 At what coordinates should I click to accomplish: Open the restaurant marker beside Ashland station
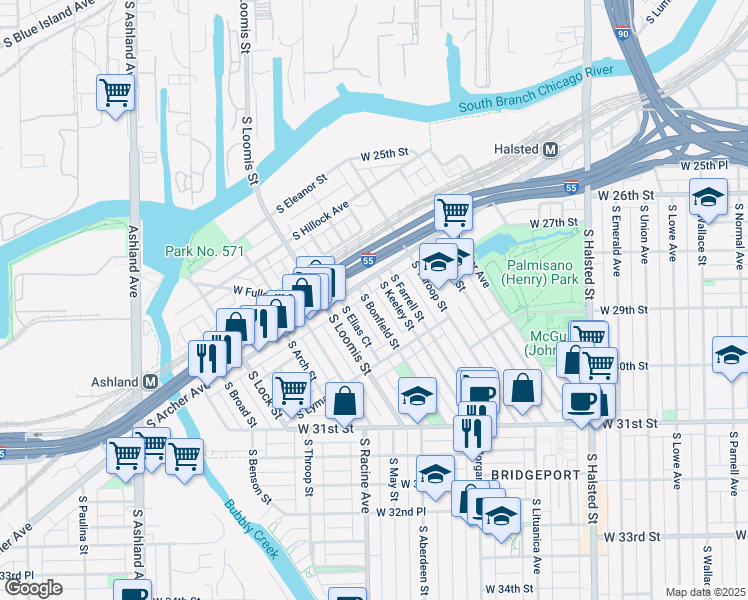(205, 359)
